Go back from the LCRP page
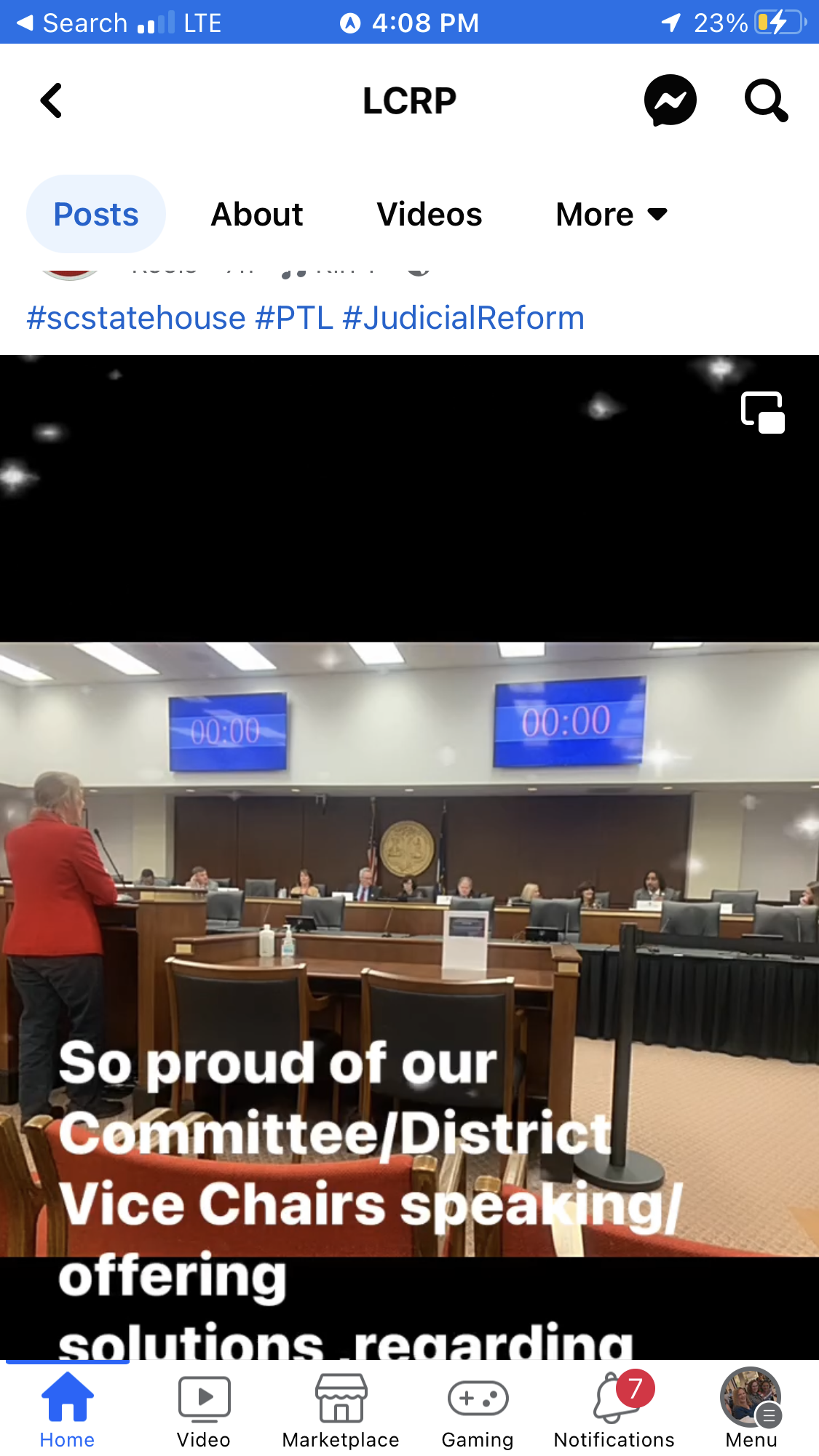This screenshot has width=819, height=1456. coord(51,100)
